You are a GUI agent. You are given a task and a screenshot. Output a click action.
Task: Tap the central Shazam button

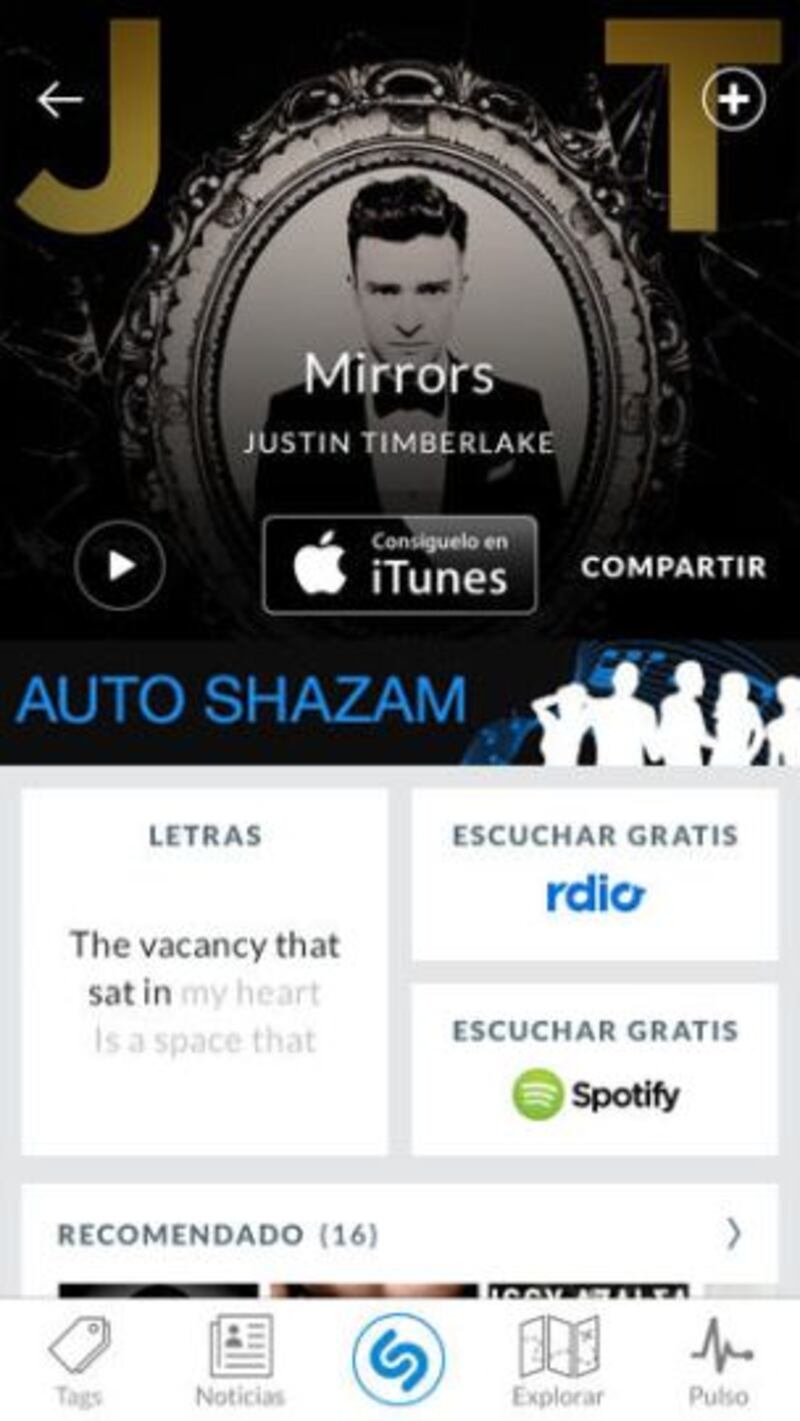pos(398,1360)
